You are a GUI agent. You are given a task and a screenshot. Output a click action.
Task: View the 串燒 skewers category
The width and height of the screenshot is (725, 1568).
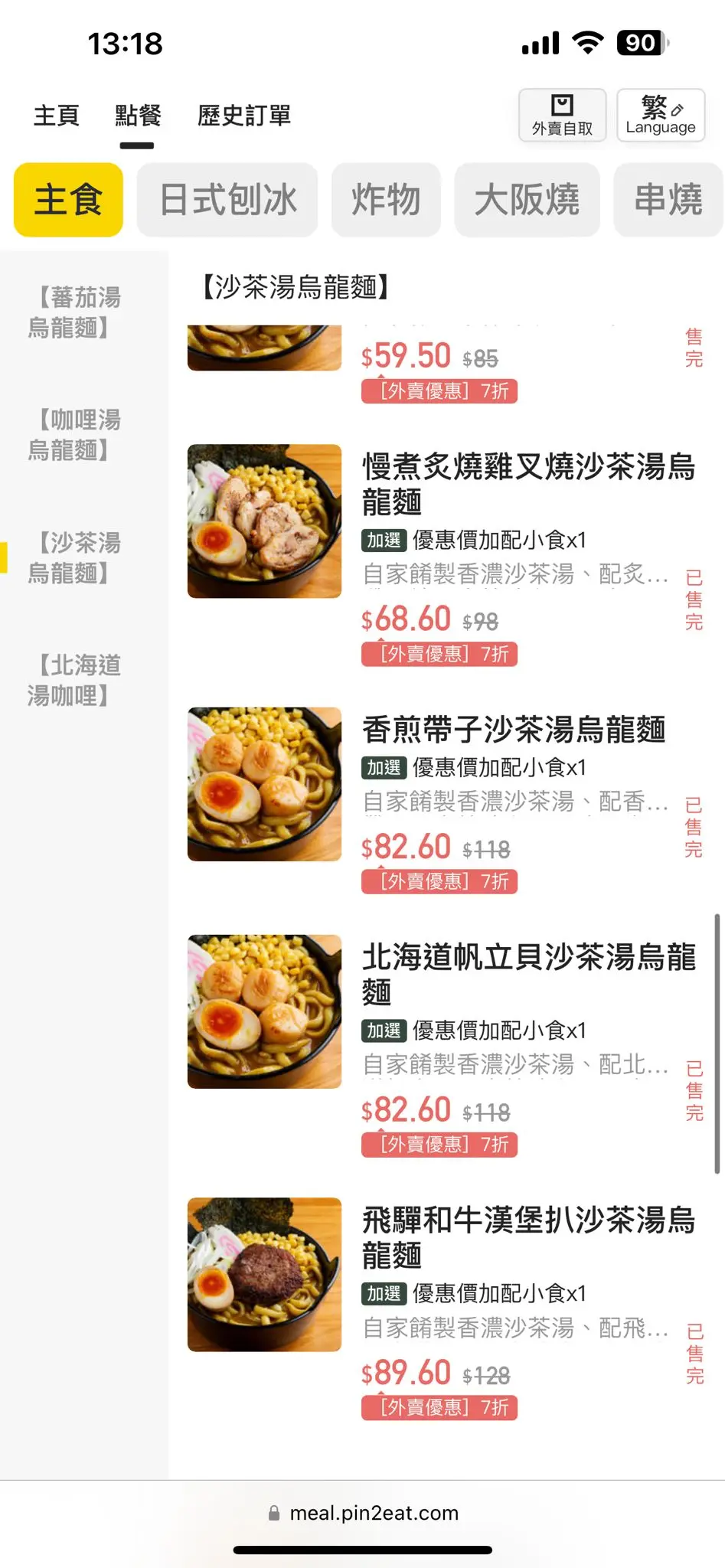[668, 200]
